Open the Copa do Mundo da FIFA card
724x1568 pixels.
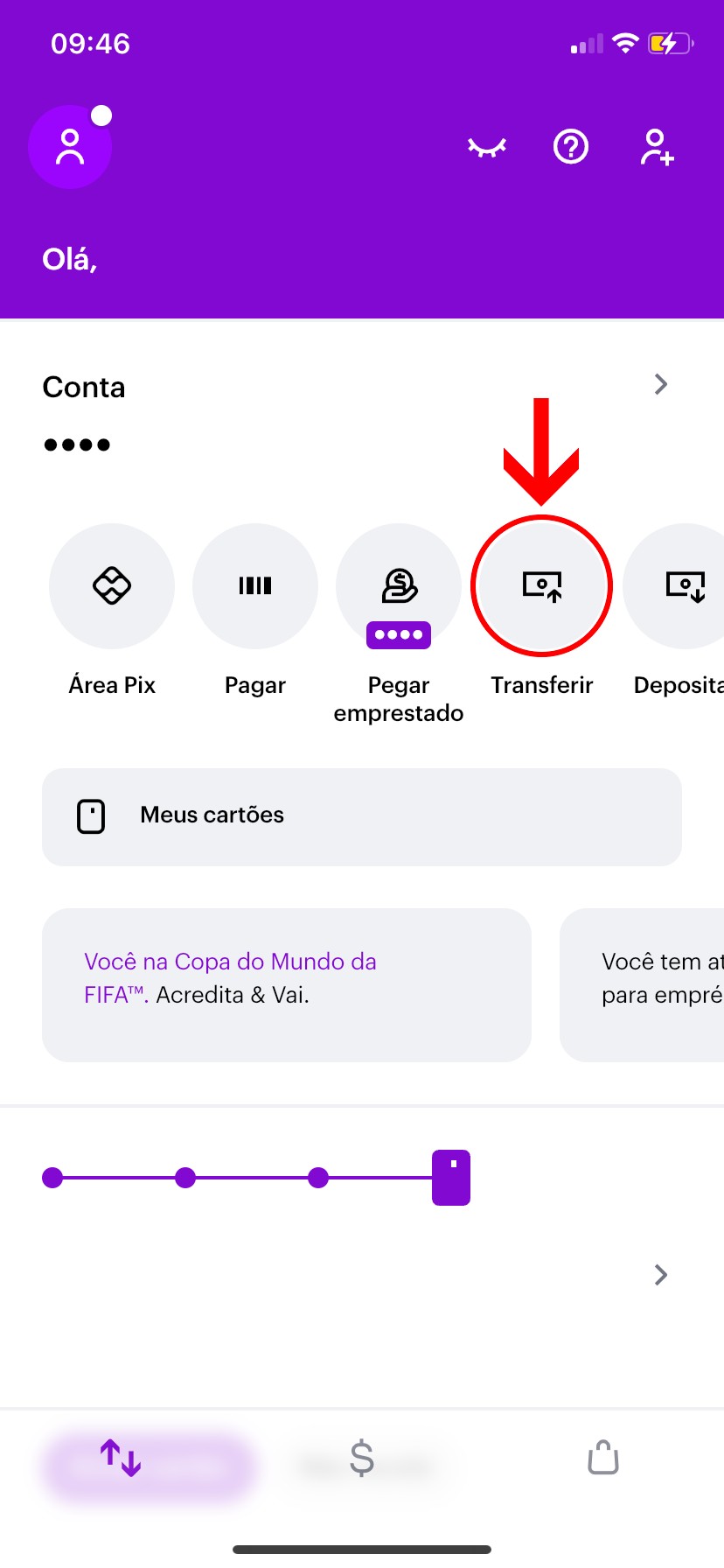(x=287, y=984)
